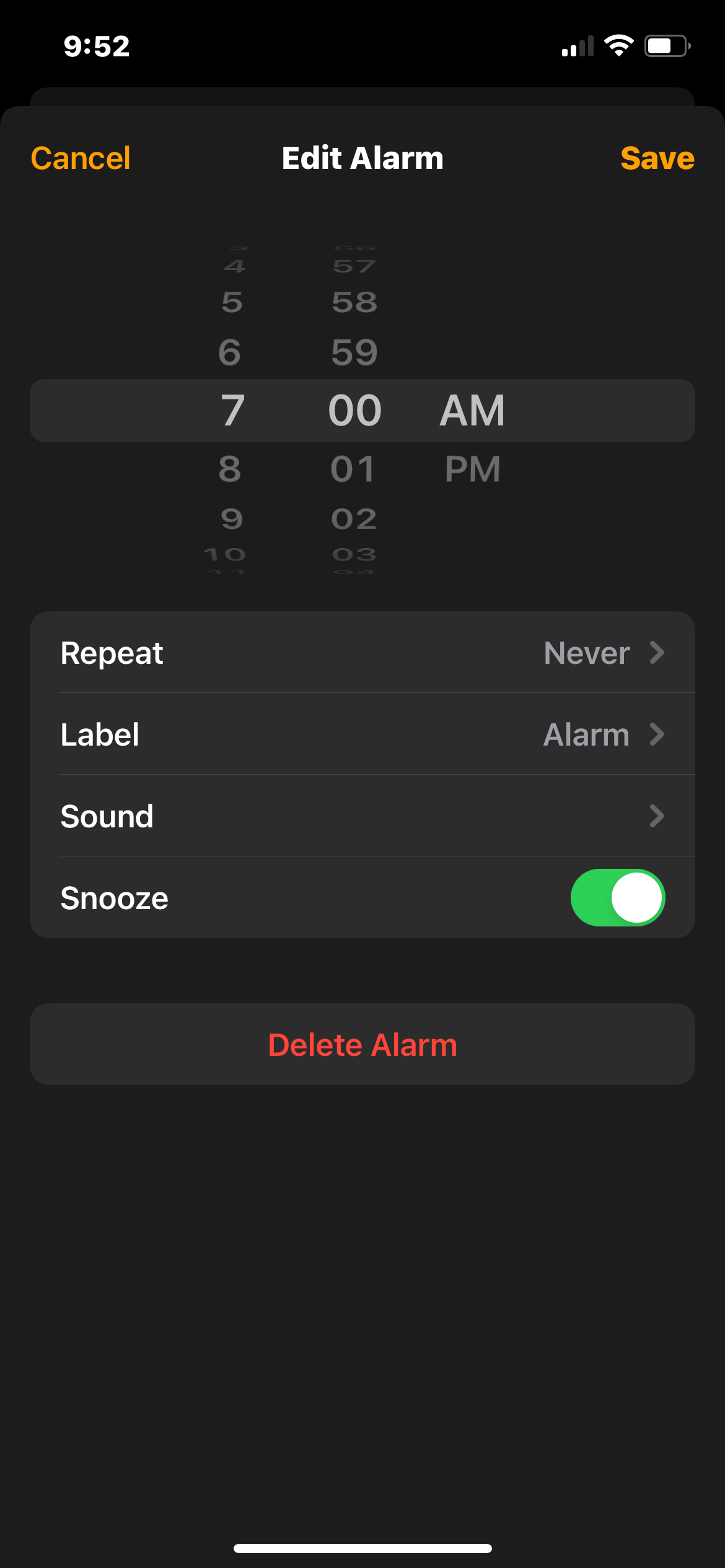
Task: Select hour 8 in the picker
Action: tap(230, 469)
